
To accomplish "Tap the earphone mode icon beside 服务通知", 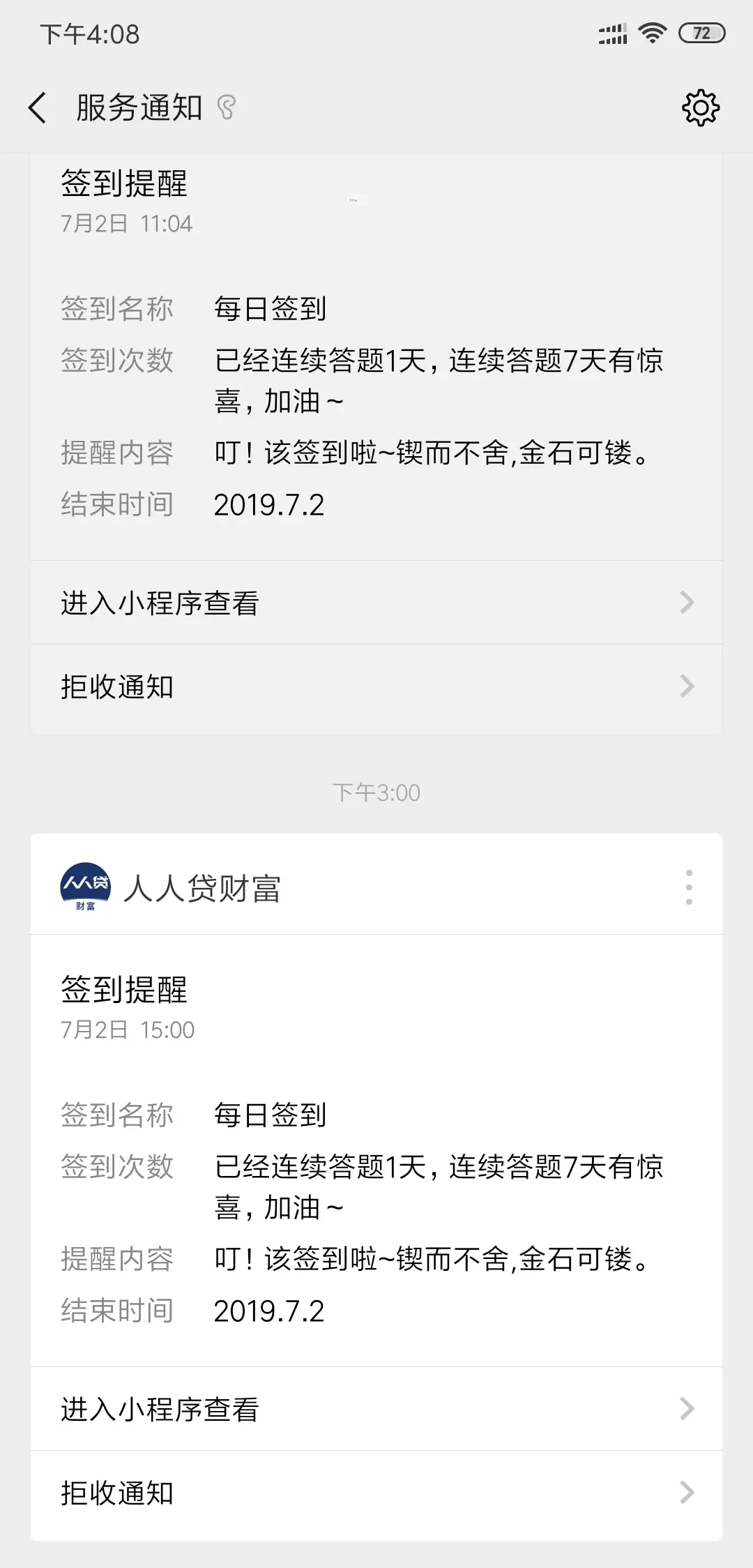I will 225,106.
